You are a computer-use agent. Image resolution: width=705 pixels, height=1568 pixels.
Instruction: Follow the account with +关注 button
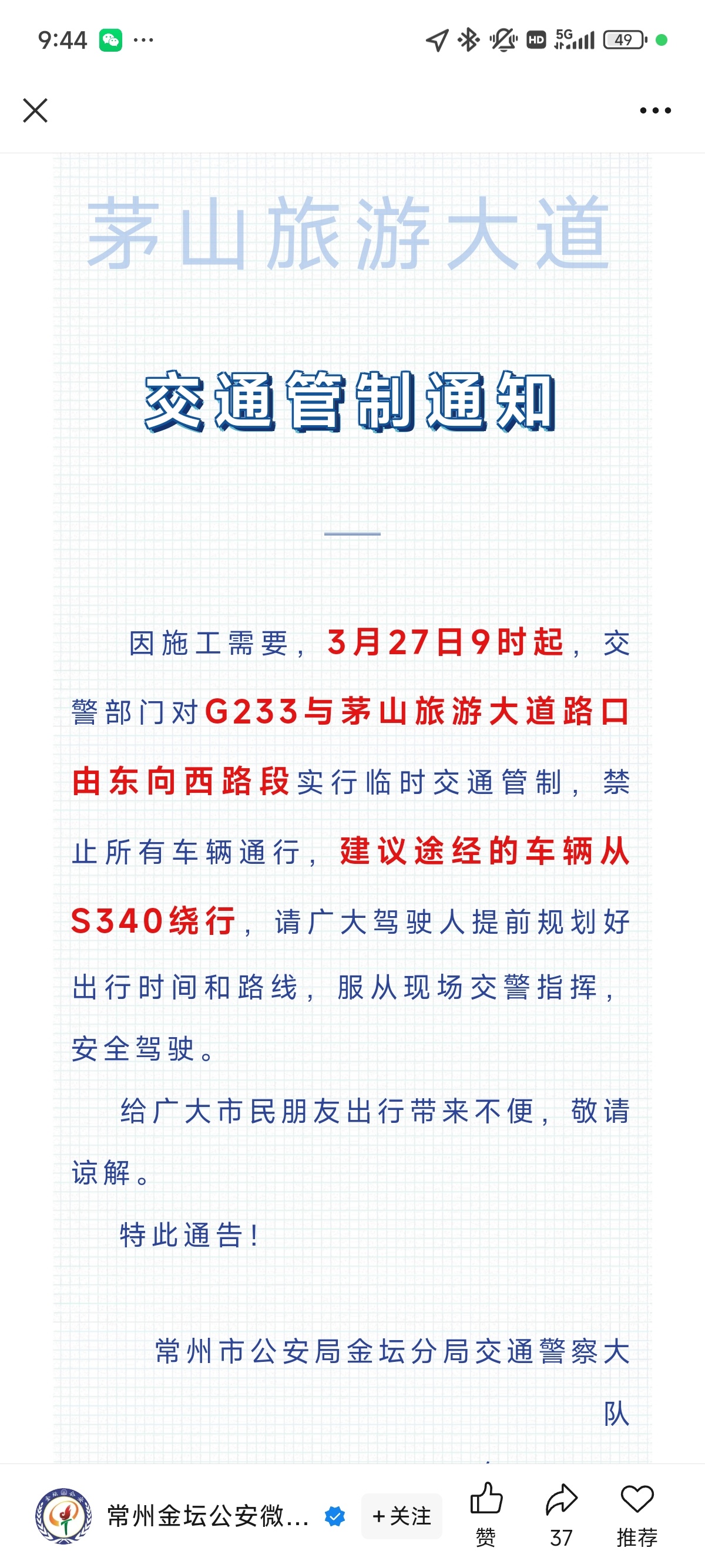tap(402, 1516)
